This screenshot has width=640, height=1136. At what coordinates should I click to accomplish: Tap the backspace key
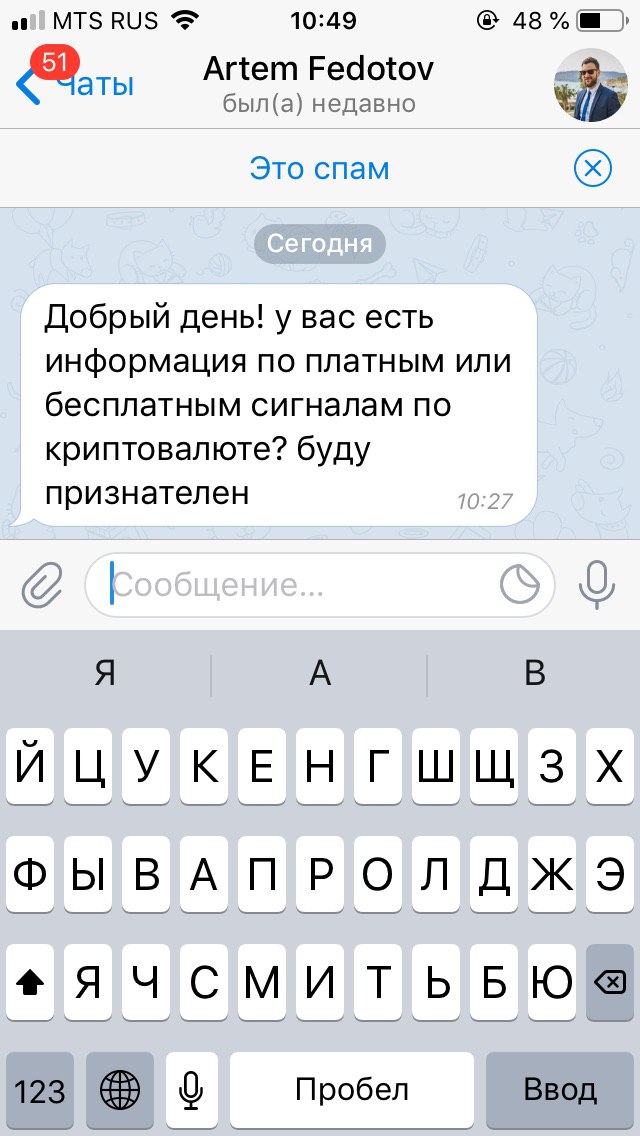(609, 983)
